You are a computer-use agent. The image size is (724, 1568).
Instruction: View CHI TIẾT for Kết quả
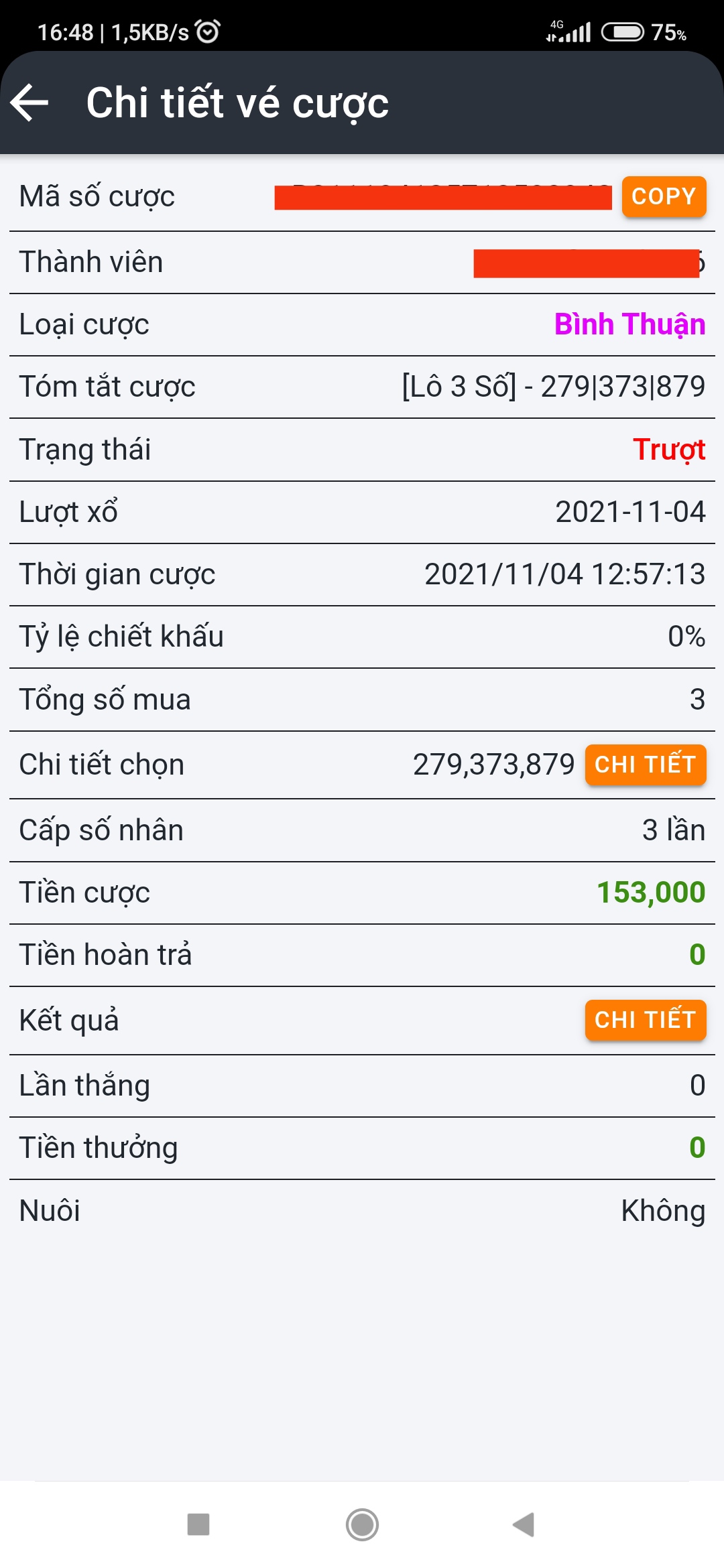pyautogui.click(x=645, y=1020)
